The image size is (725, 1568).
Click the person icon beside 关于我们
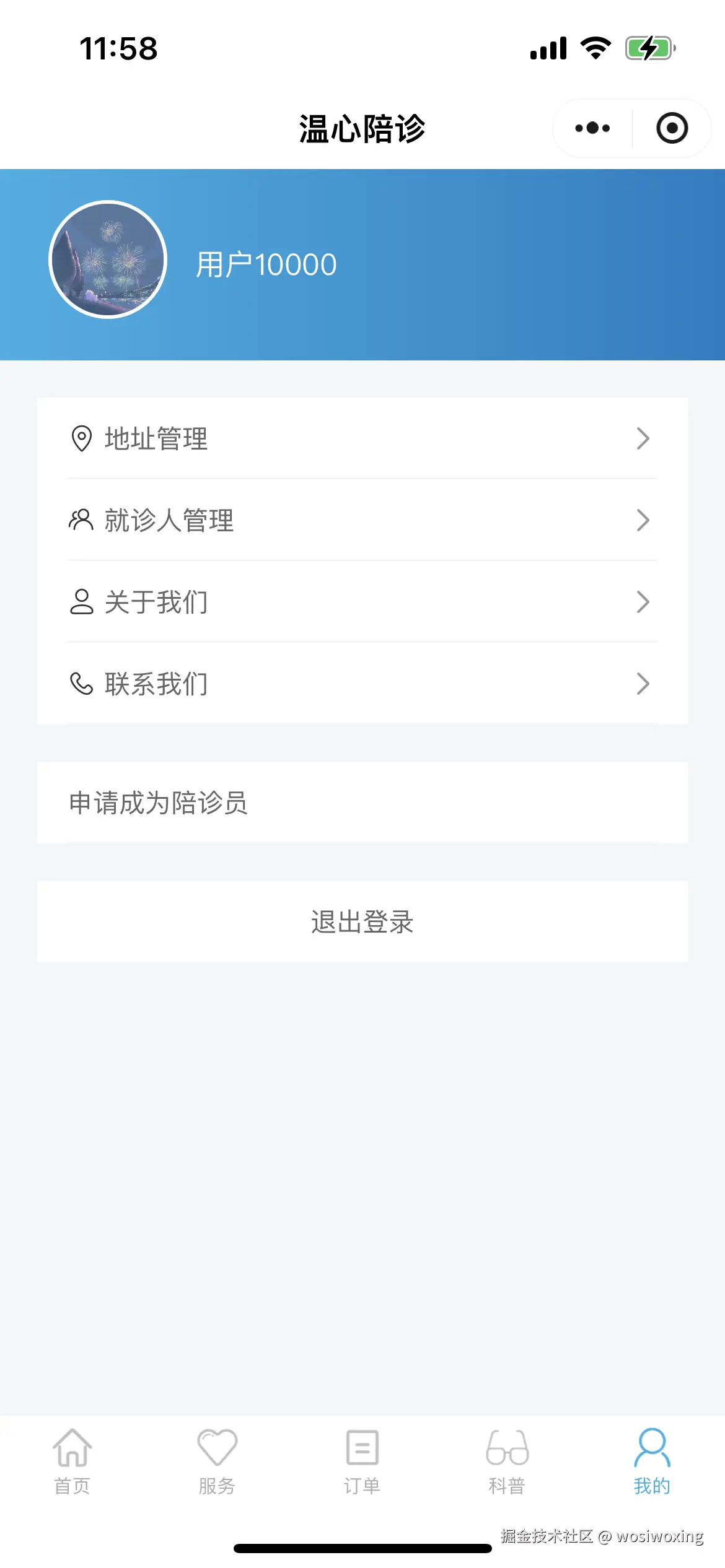pos(81,601)
